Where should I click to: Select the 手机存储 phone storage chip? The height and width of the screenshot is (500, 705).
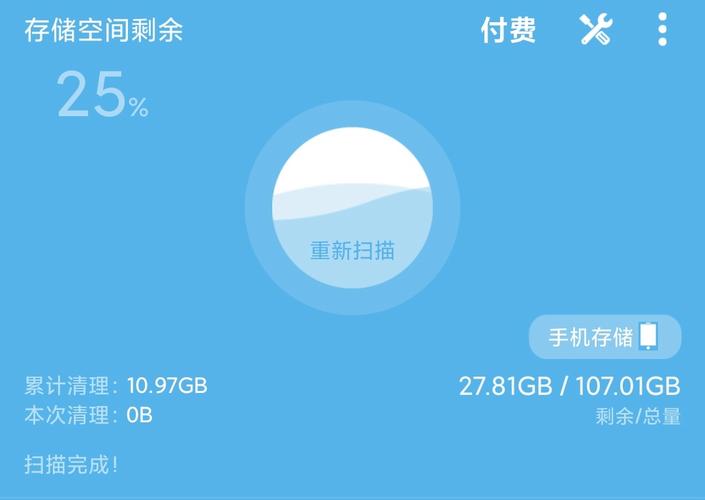pos(604,337)
